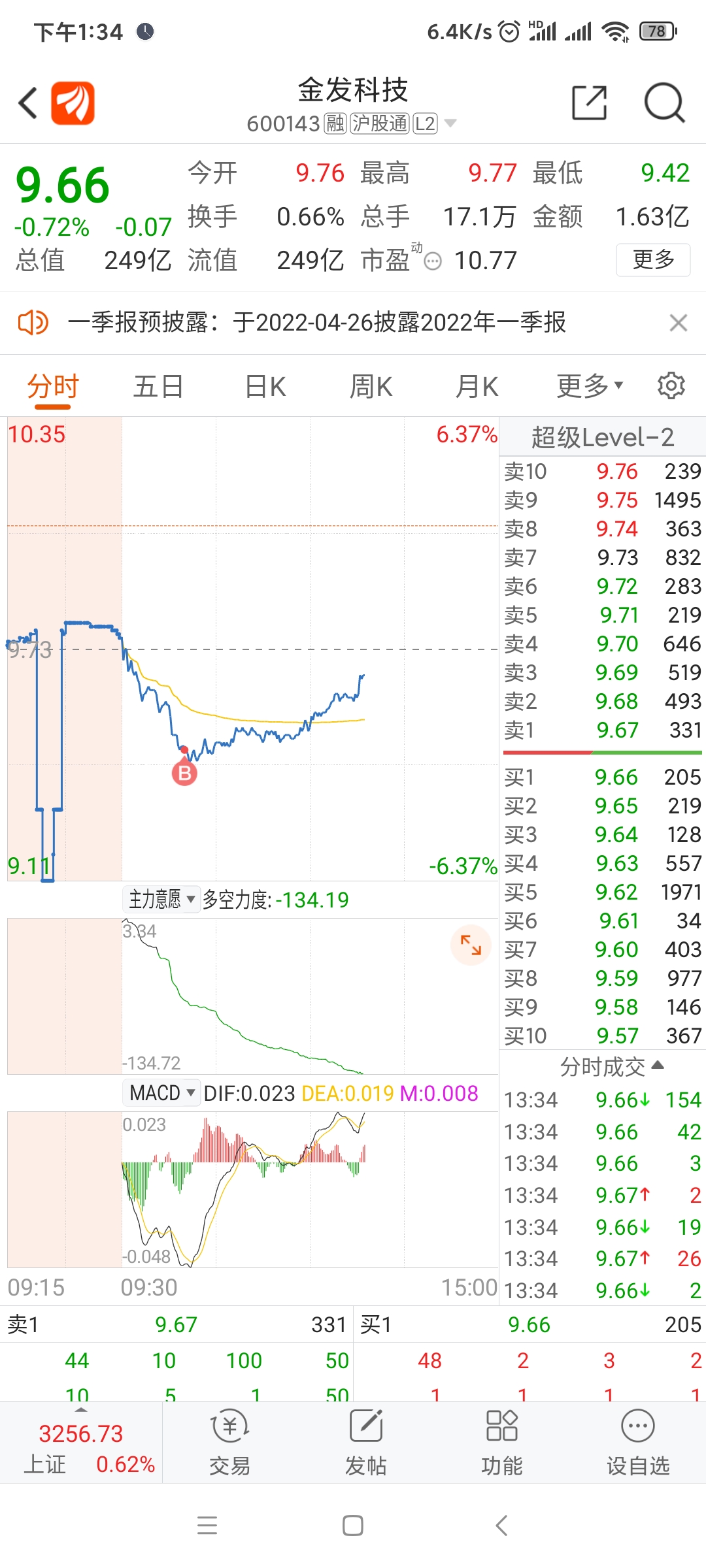
Task: Open the 主力意愿 indicator dropdown
Action: pos(161,900)
